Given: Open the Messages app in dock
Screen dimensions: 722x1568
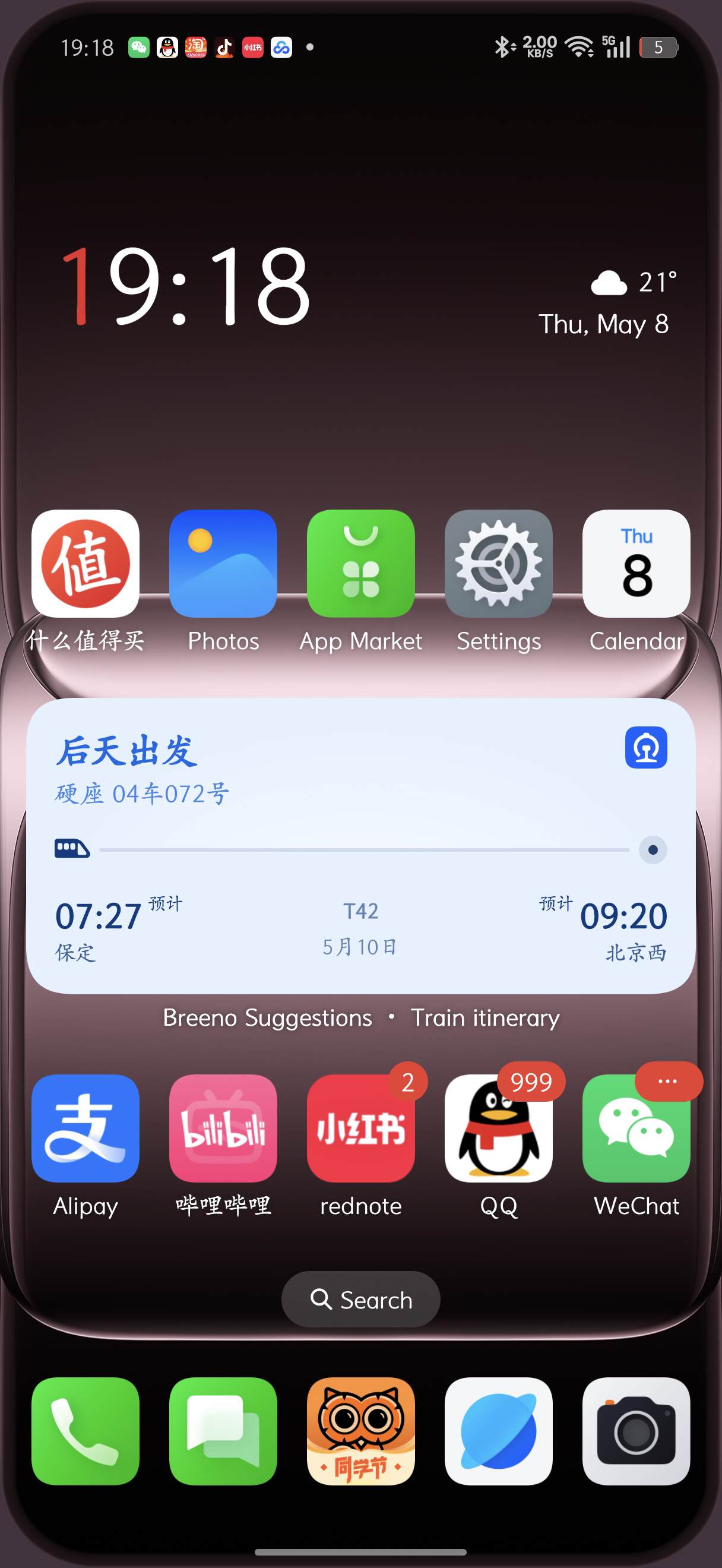Looking at the screenshot, I should [x=223, y=1431].
